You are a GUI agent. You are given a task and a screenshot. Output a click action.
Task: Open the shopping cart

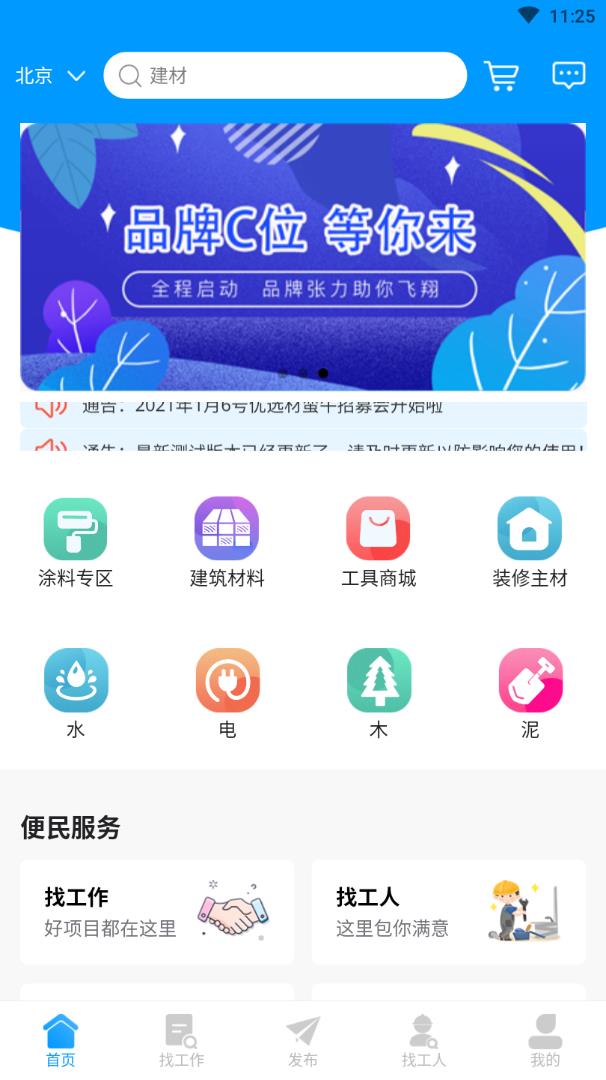[501, 76]
